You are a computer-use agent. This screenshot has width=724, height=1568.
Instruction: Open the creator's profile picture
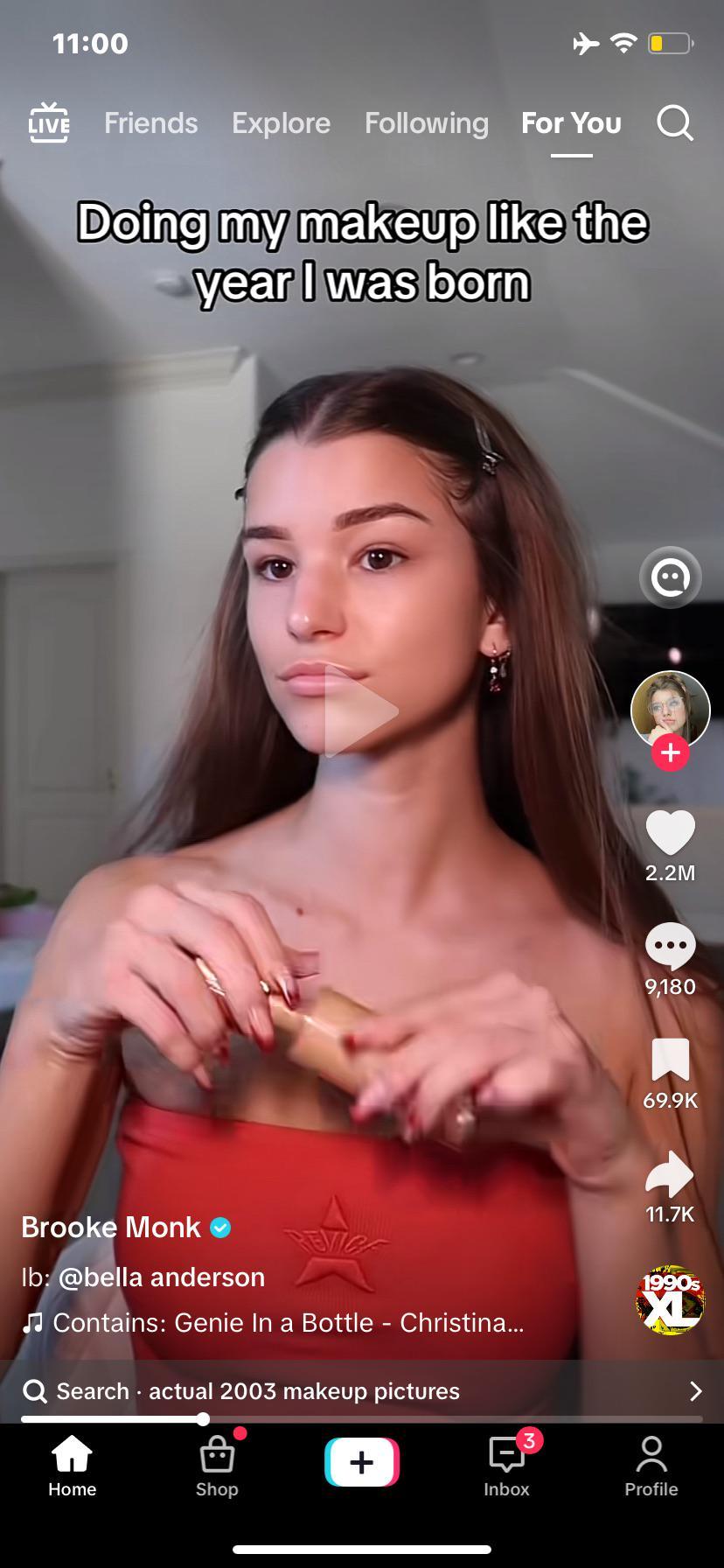tap(671, 710)
